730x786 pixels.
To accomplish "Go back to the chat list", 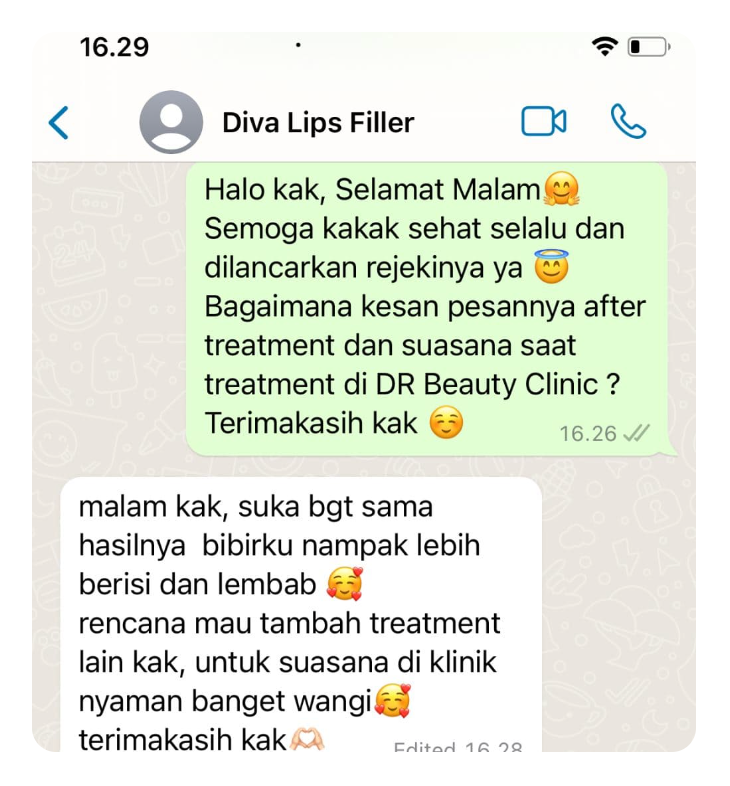I will pos(59,123).
